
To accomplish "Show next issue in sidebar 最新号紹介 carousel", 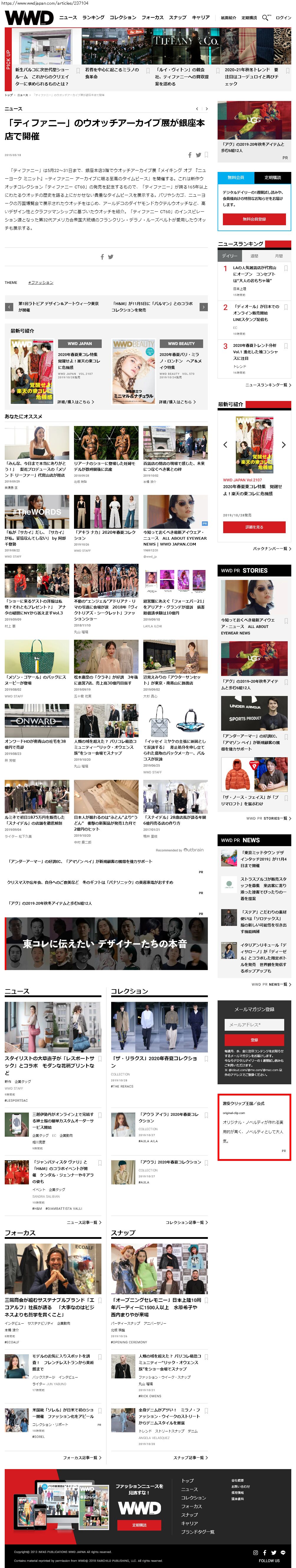I will (284, 445).
